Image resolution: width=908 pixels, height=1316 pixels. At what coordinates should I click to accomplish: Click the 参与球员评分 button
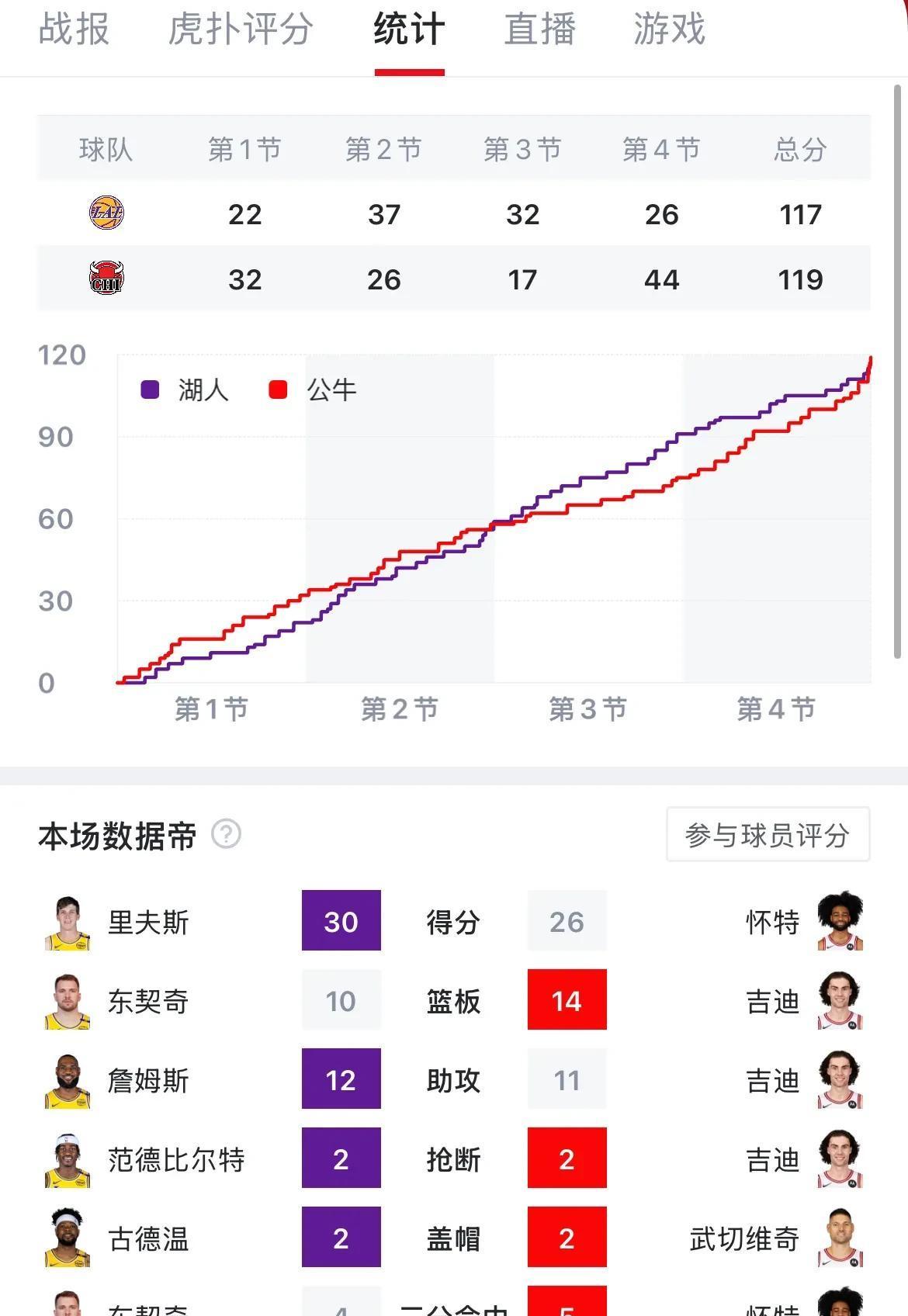click(768, 834)
